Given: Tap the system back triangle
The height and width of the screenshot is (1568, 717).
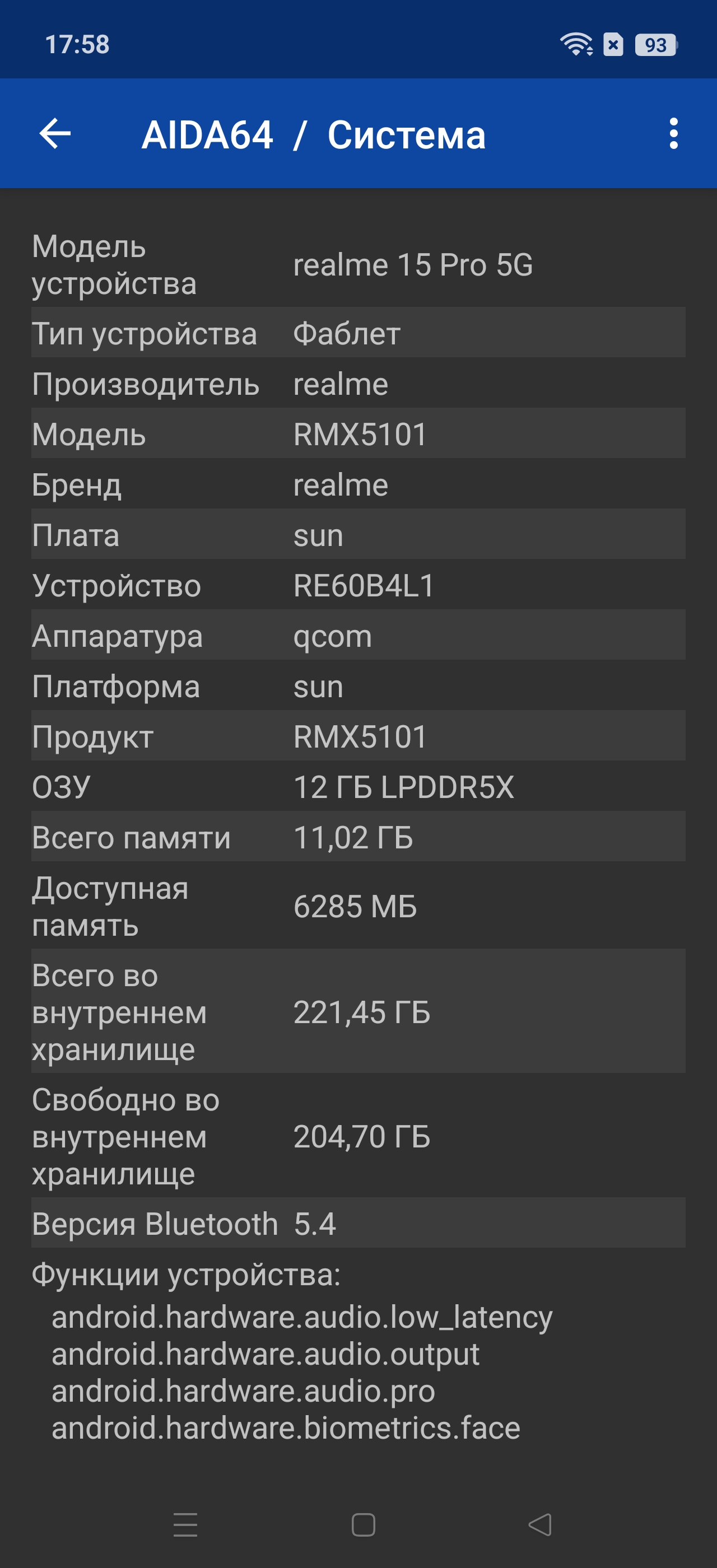Looking at the screenshot, I should [540, 1525].
